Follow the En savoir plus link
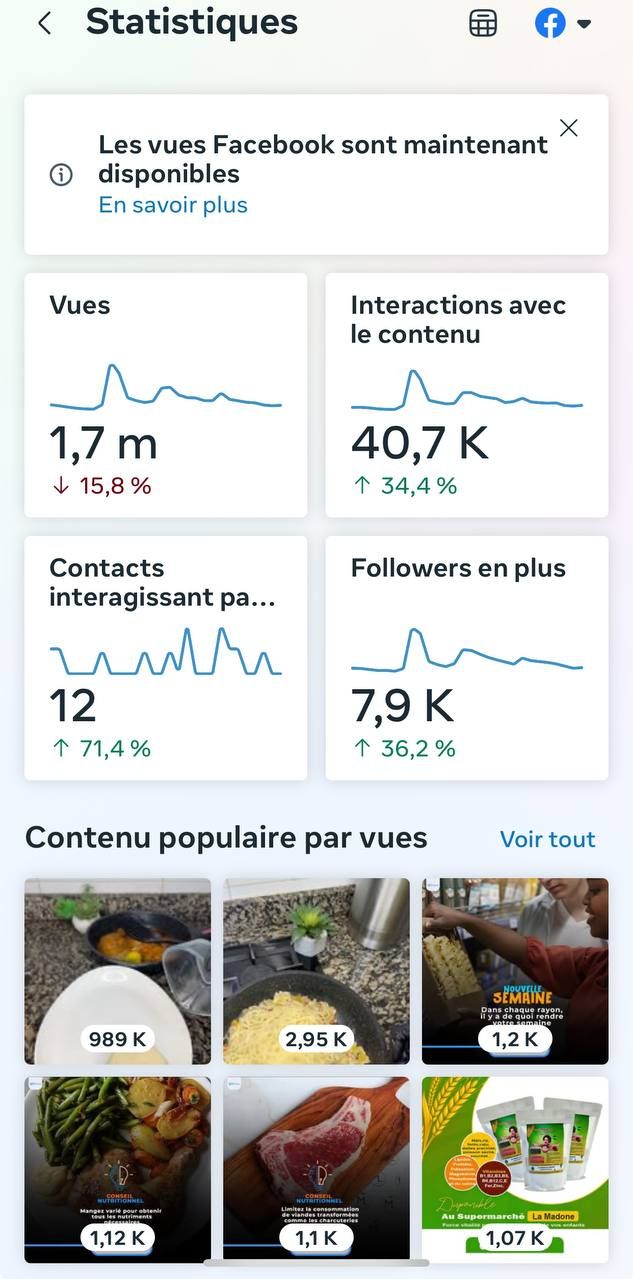The width and height of the screenshot is (633, 1279). click(173, 205)
